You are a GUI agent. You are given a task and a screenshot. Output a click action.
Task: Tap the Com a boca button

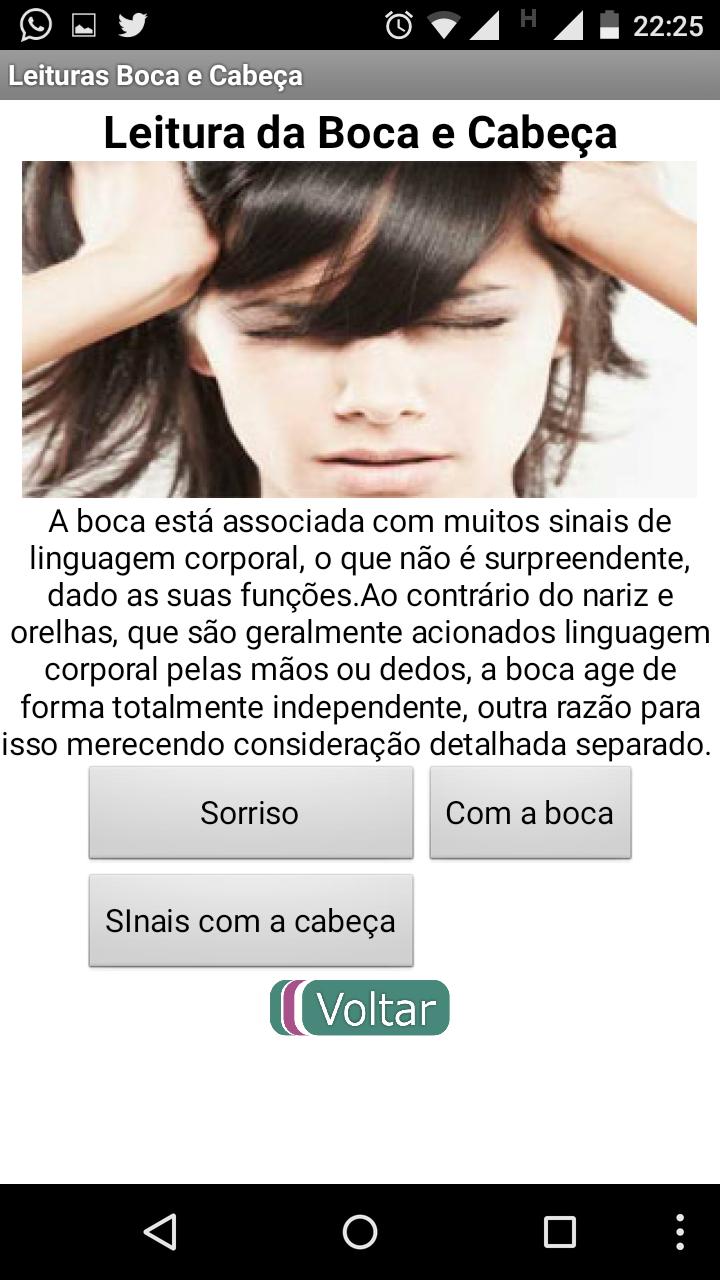tap(530, 812)
